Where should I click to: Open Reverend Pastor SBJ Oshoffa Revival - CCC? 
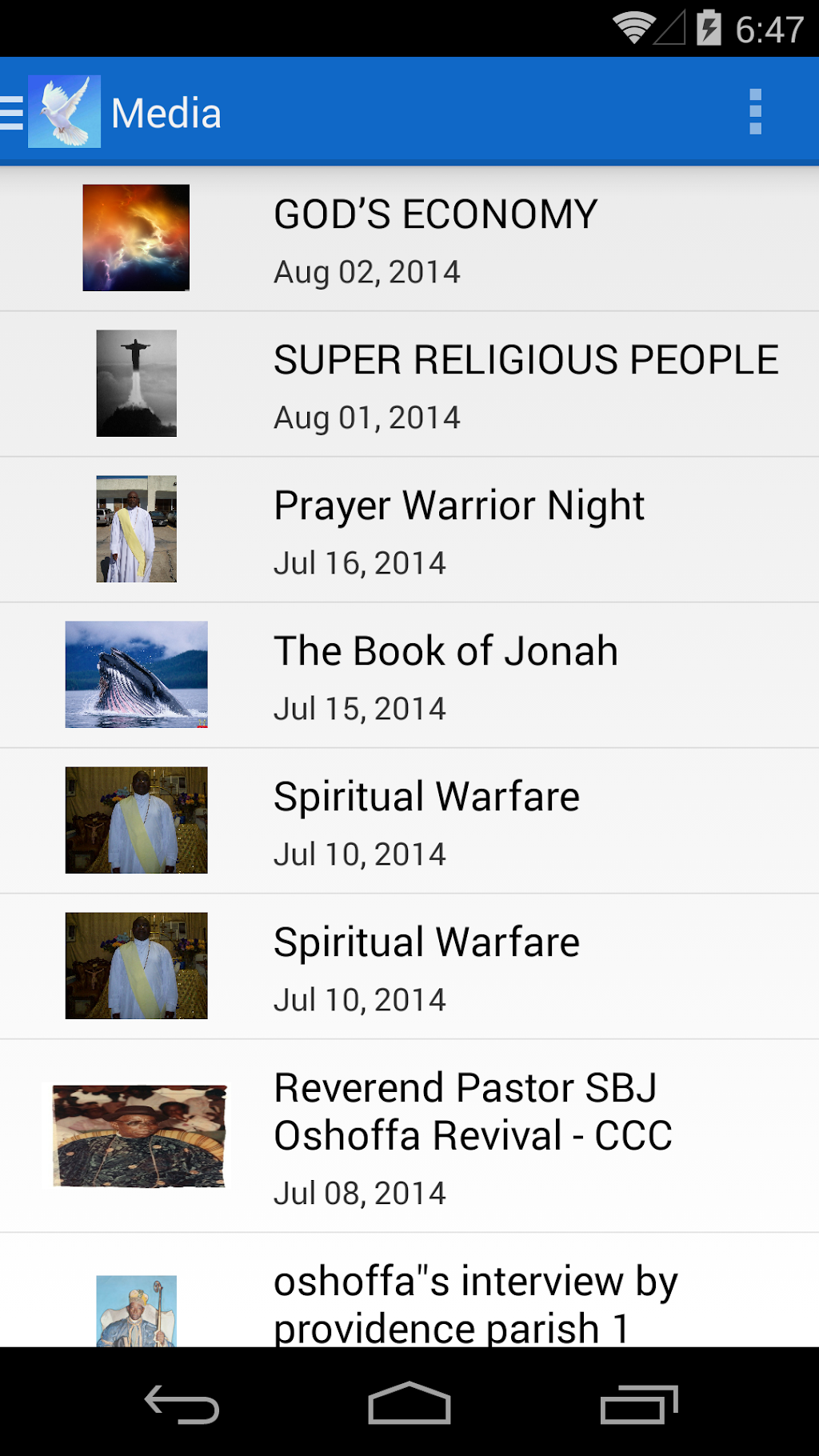coord(472,1135)
